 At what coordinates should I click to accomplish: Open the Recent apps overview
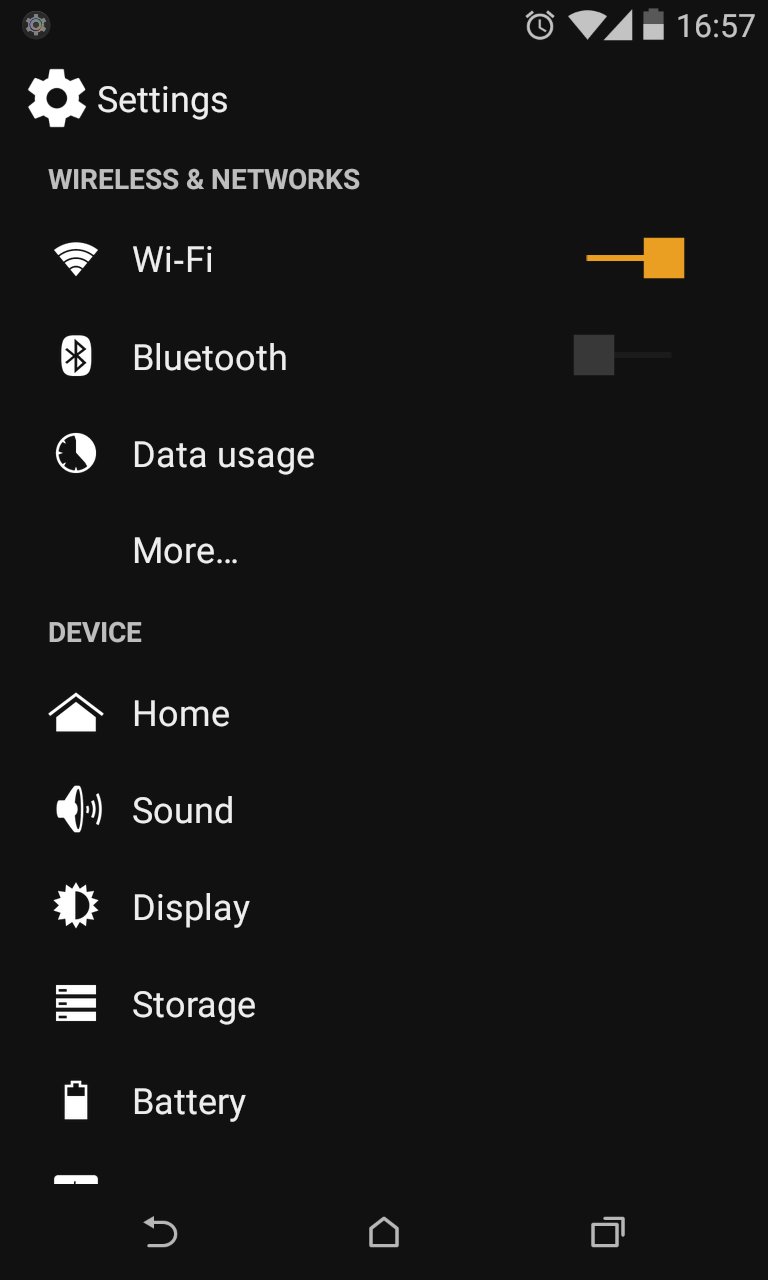click(x=607, y=1233)
